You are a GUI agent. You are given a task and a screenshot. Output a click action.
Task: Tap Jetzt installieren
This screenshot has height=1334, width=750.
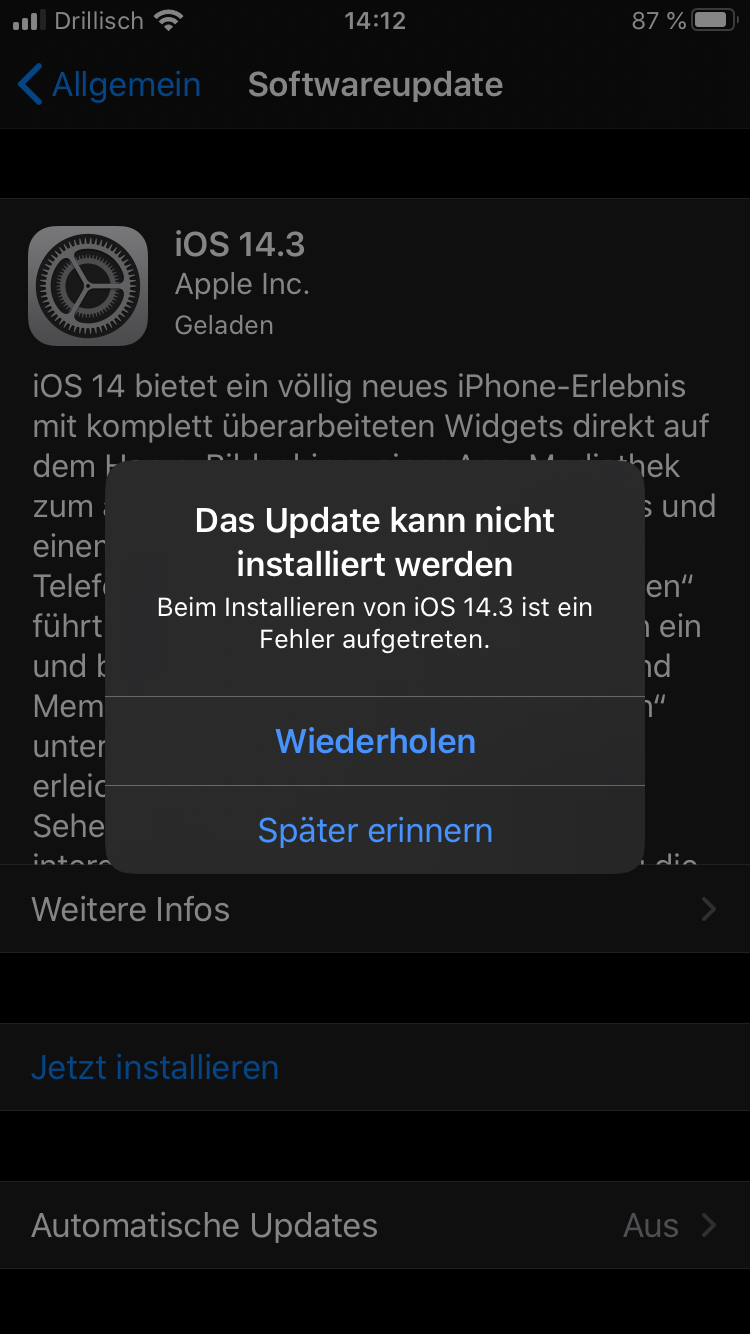click(x=375, y=1067)
